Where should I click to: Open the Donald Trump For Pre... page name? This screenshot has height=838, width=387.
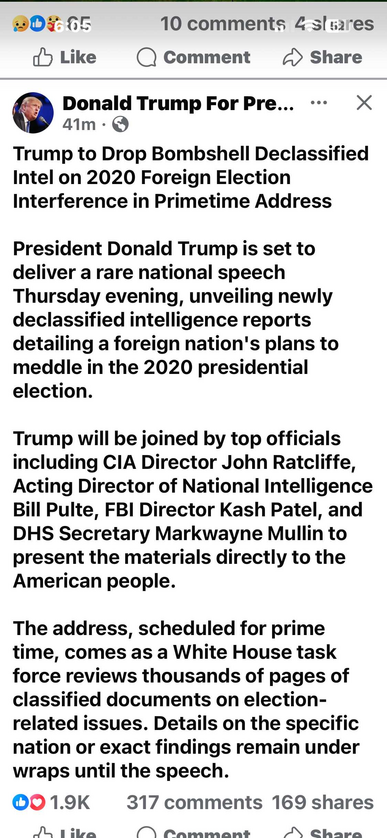pyautogui.click(x=178, y=103)
